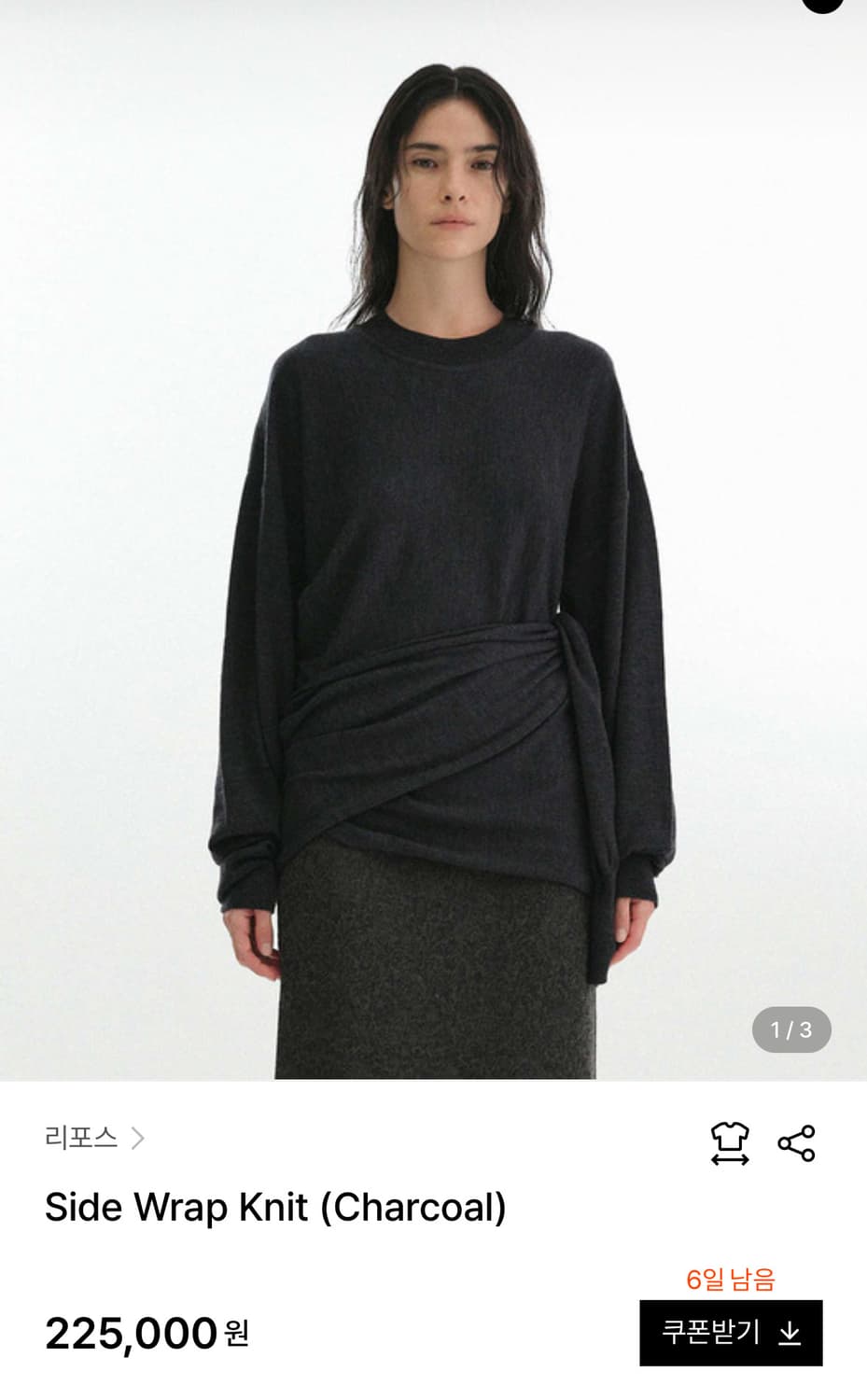Select the title Side Wrap Knit (Charcoal)

pyautogui.click(x=276, y=1206)
